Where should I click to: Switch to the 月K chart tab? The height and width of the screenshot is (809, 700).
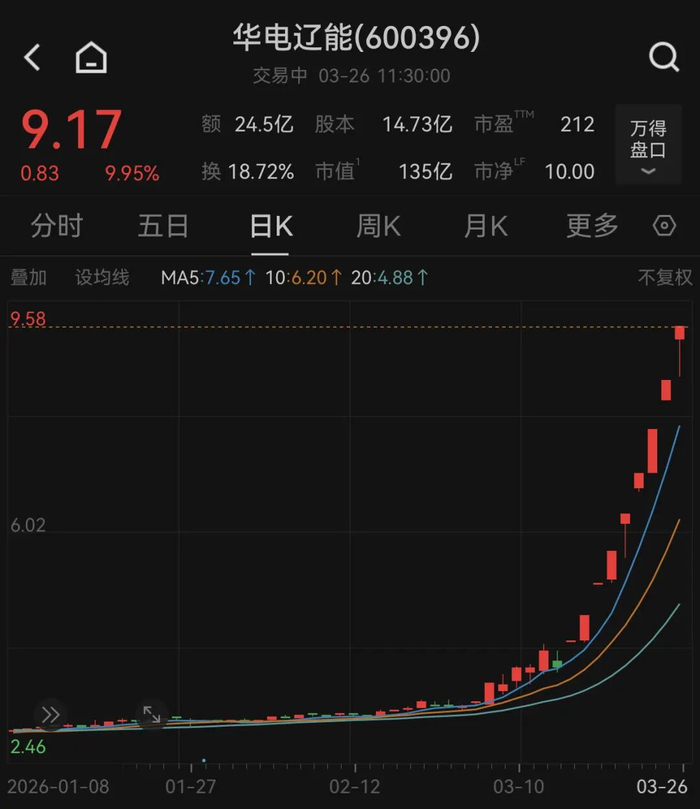[485, 226]
